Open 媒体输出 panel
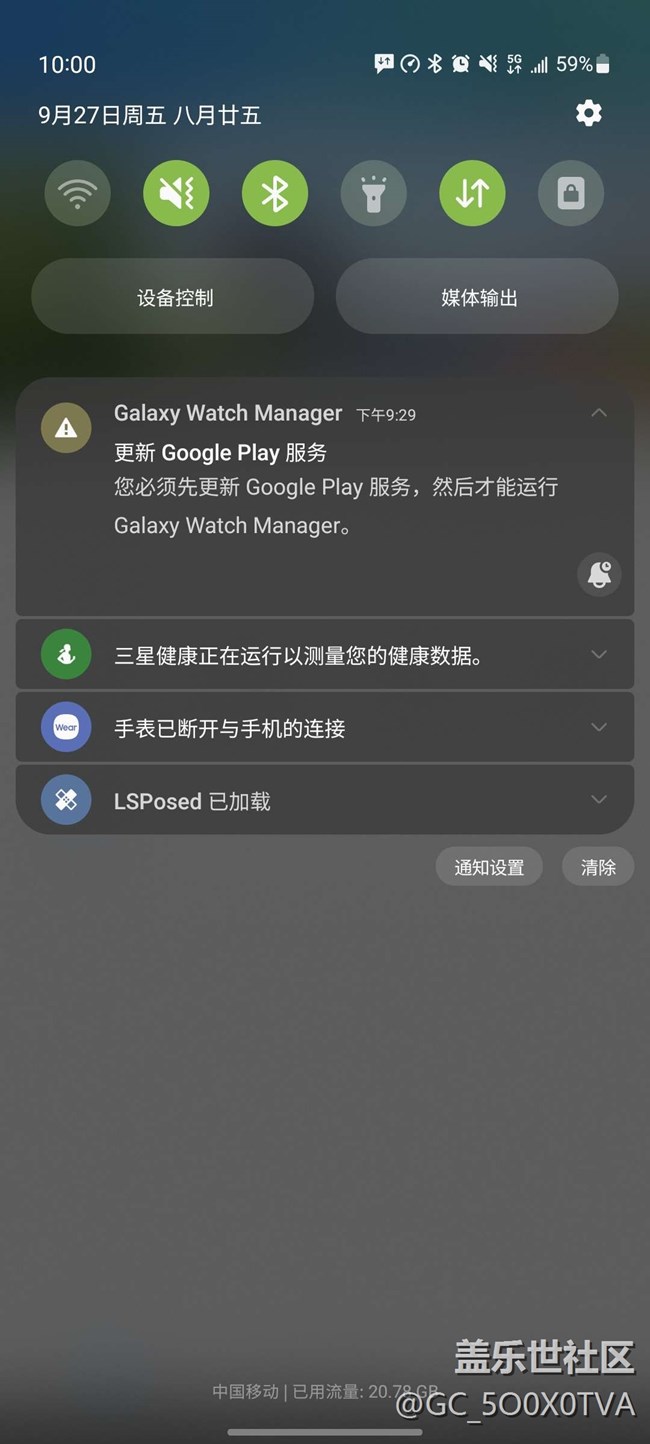Screen dimensions: 650x1444 [x=477, y=297]
